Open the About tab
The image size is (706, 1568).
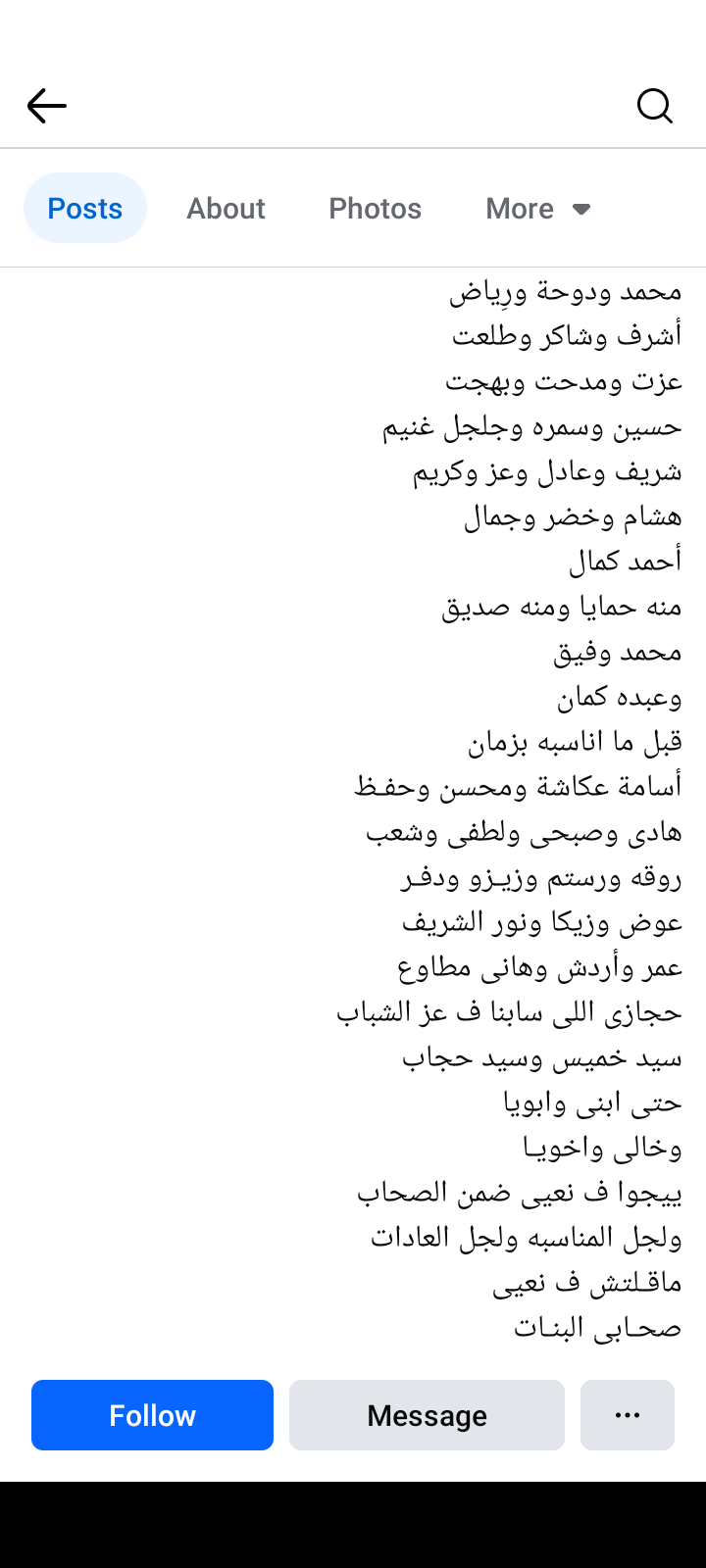[x=226, y=208]
